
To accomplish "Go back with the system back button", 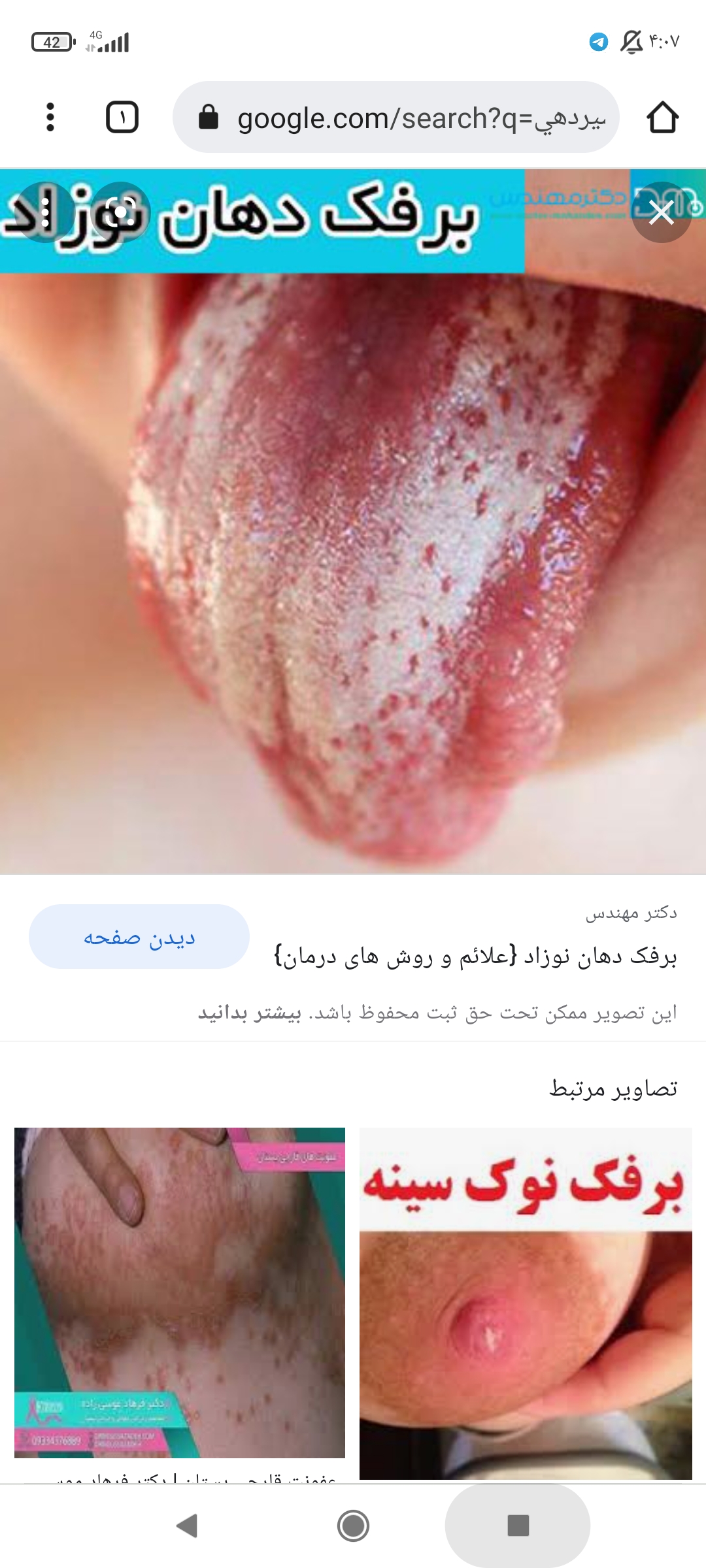I will point(187,1526).
